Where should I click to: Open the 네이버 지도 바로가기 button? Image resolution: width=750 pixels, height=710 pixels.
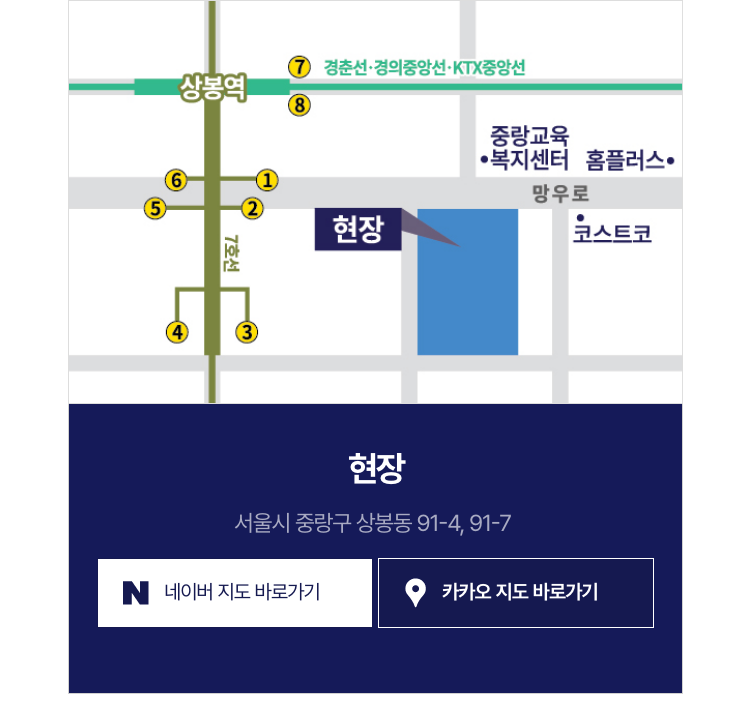pos(235,592)
